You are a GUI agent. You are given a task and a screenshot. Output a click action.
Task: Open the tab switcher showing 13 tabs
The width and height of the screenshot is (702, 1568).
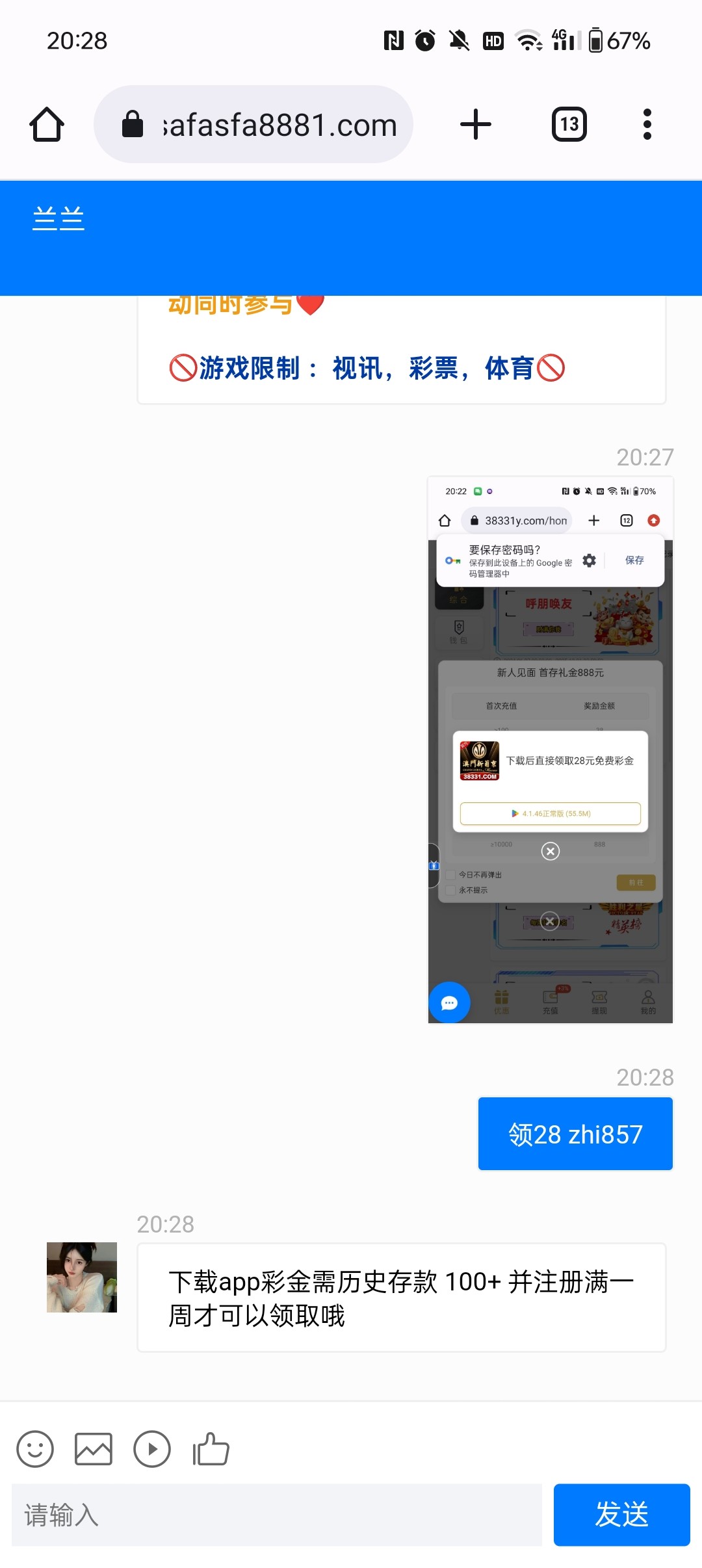tap(569, 124)
